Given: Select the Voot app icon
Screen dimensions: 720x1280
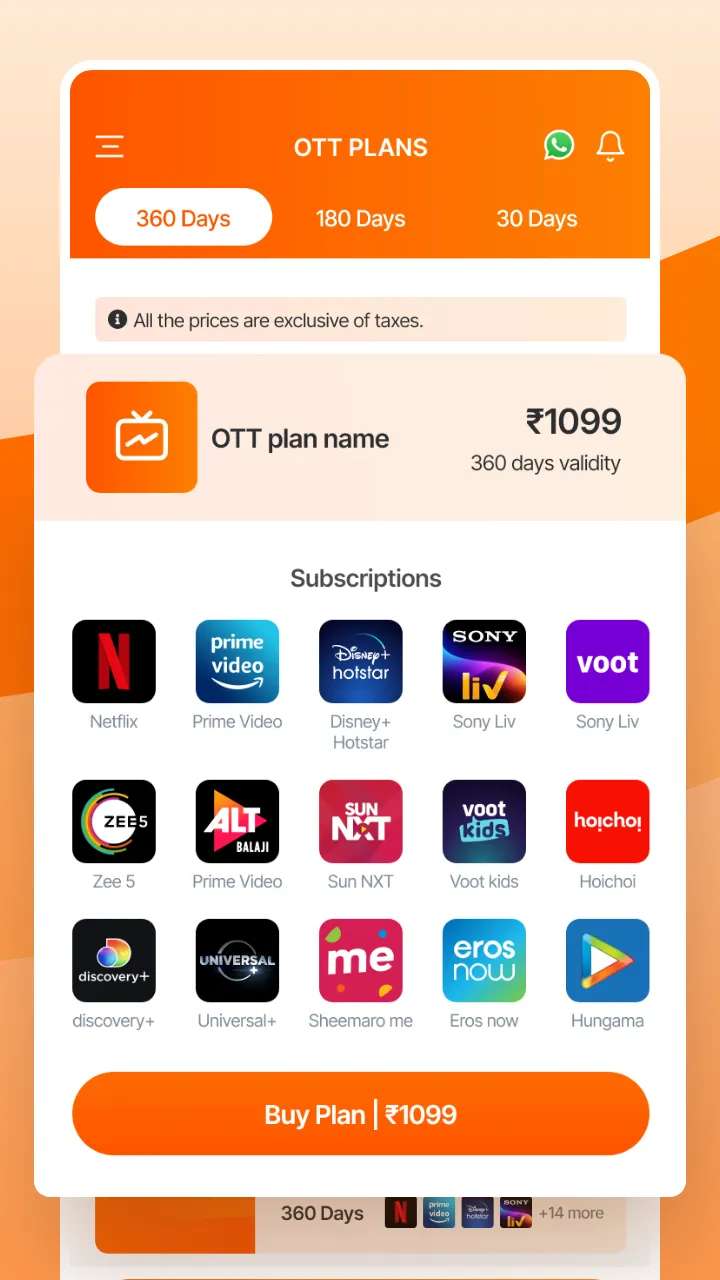Looking at the screenshot, I should click(607, 661).
